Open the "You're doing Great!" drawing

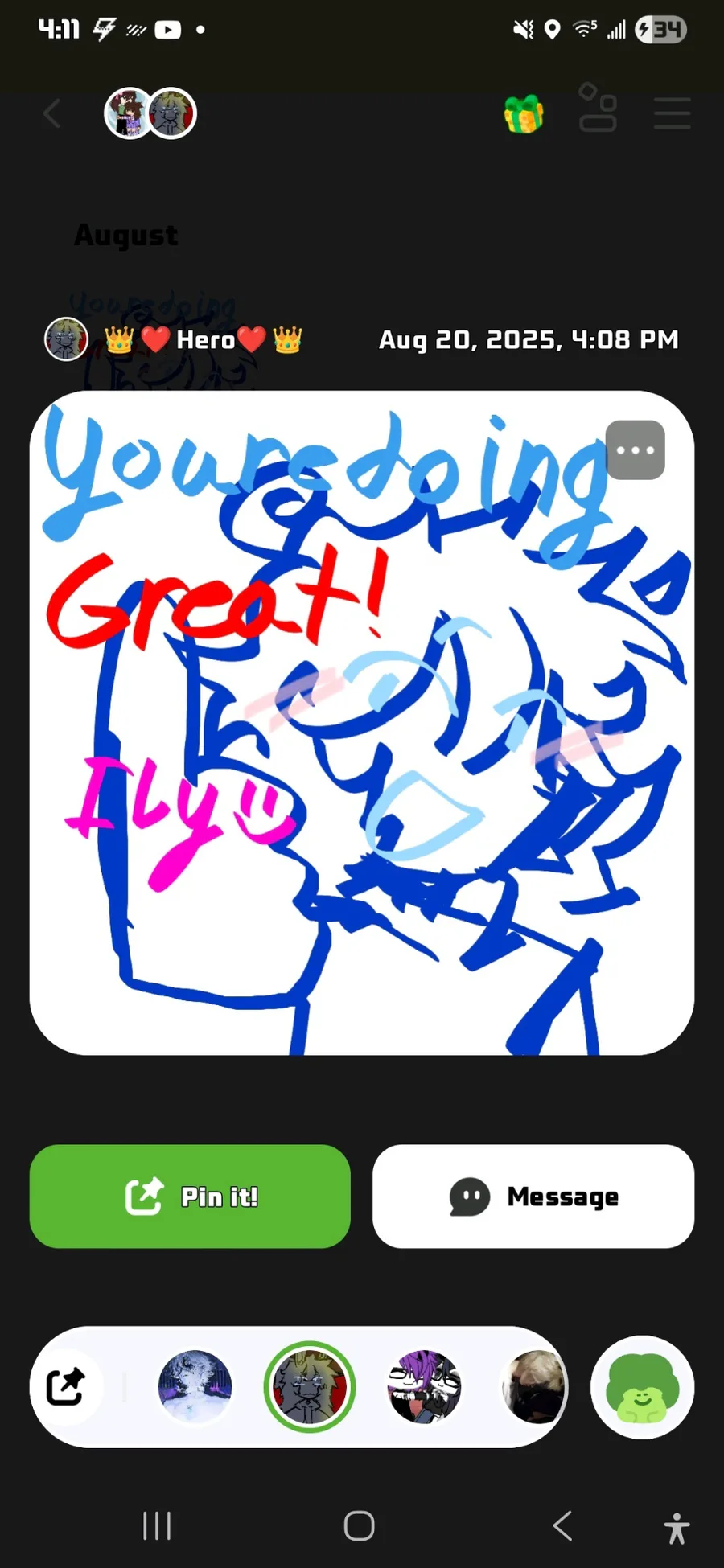coord(362,723)
